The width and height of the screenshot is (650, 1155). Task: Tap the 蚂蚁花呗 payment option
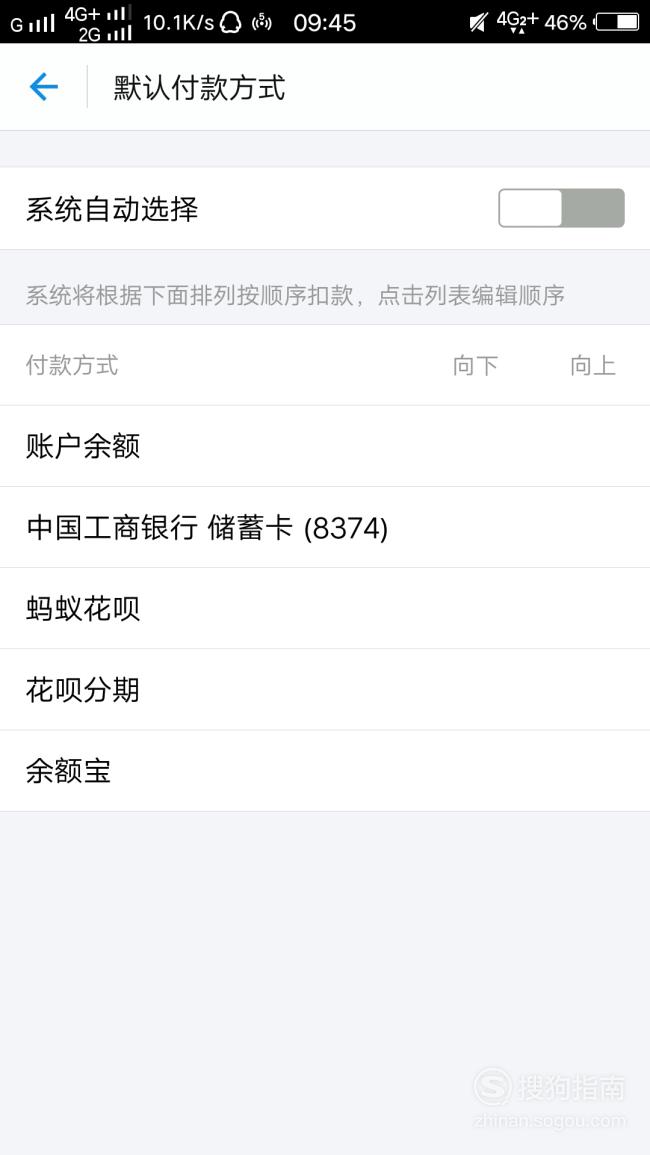pyautogui.click(x=325, y=608)
